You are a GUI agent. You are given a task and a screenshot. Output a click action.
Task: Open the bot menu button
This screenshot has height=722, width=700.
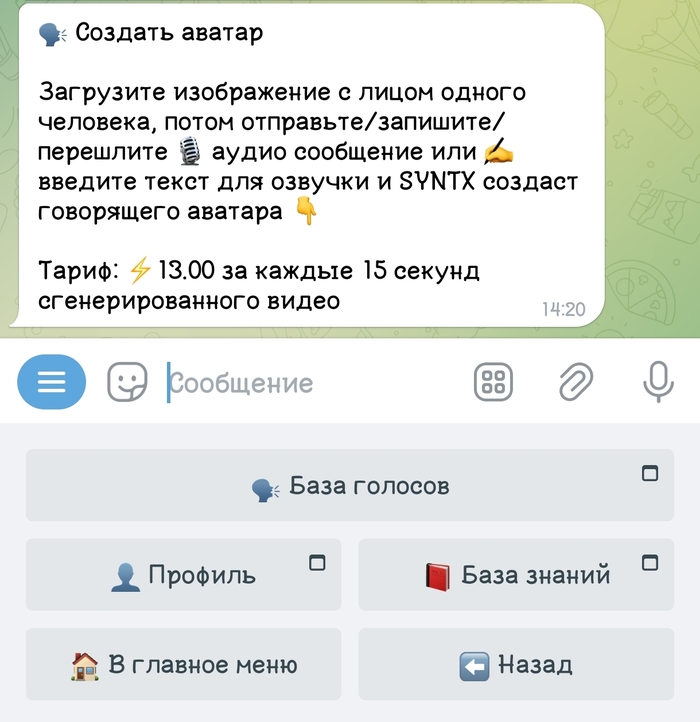click(x=52, y=382)
